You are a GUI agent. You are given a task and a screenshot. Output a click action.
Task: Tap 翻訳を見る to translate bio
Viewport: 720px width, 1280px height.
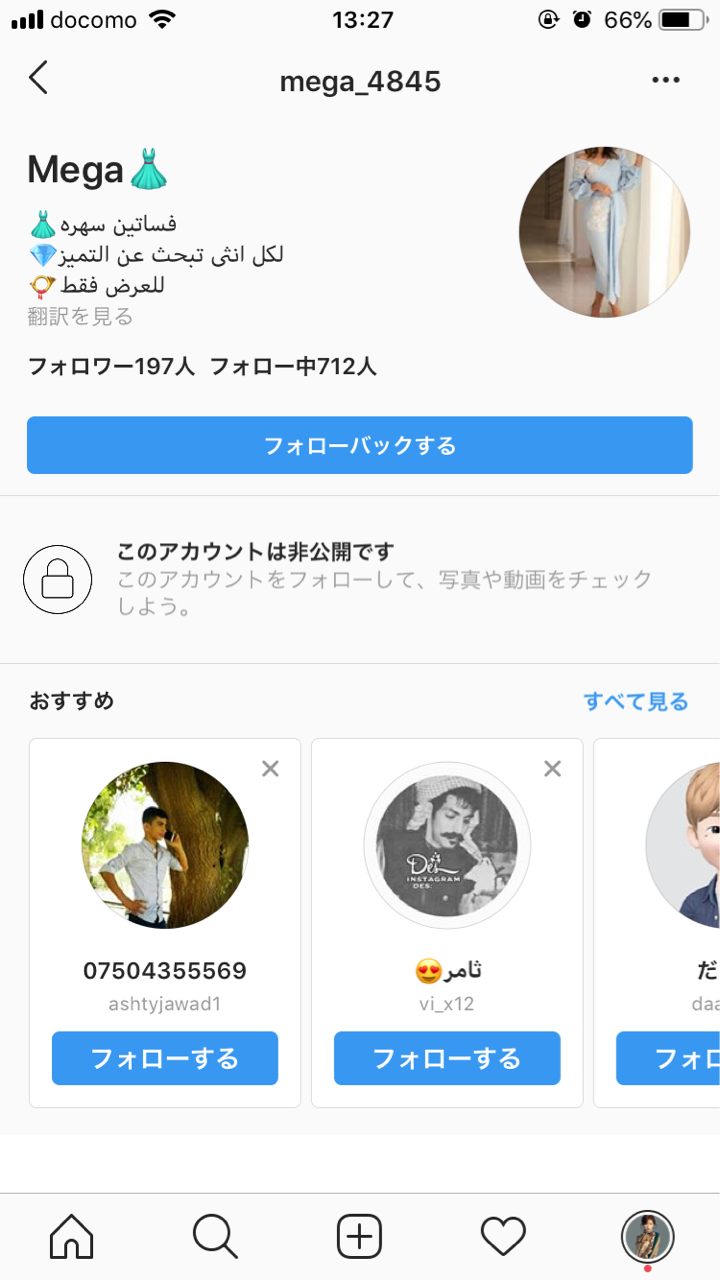(x=80, y=317)
